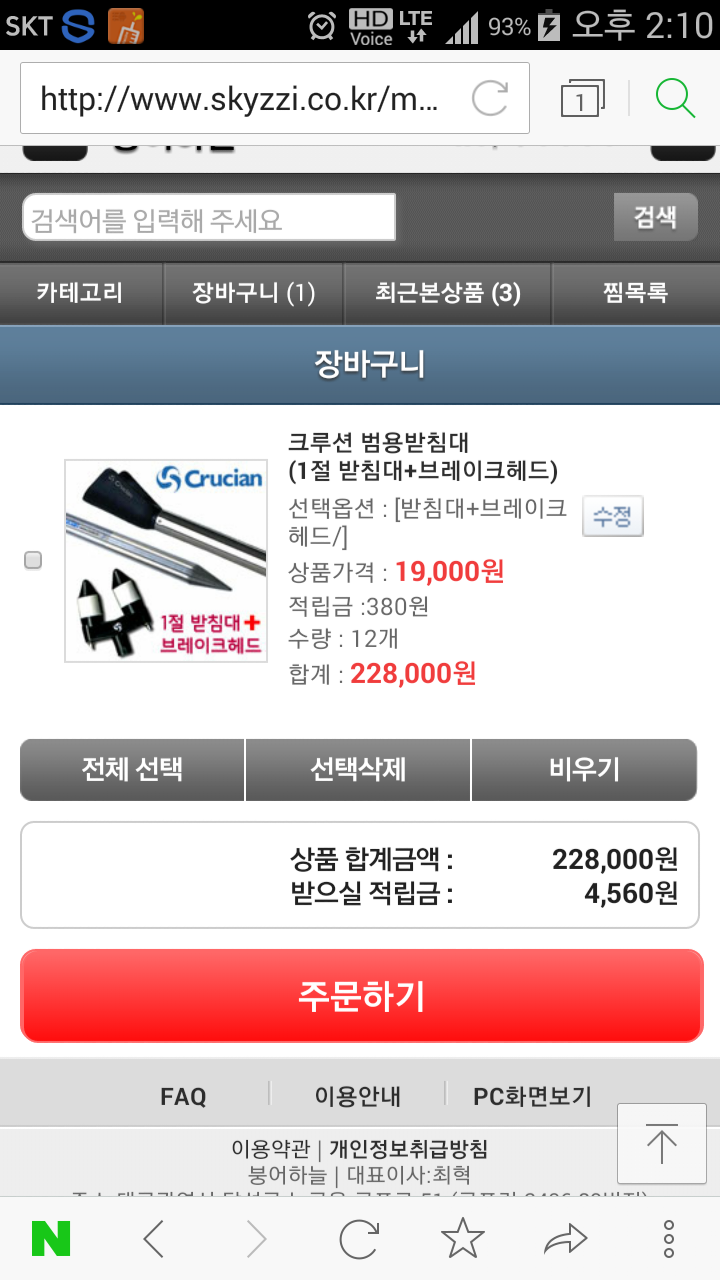Image resolution: width=720 pixels, height=1280 pixels.
Task: Focus the 검색어를 입력해 주세요 search field
Action: pos(209,218)
